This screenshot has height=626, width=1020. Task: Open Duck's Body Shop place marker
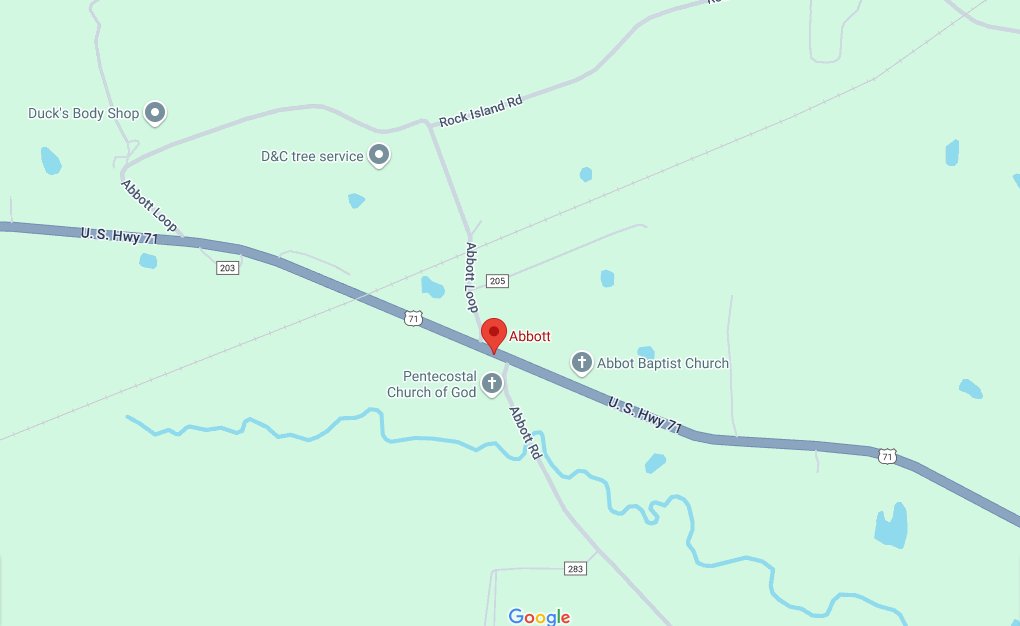point(155,113)
